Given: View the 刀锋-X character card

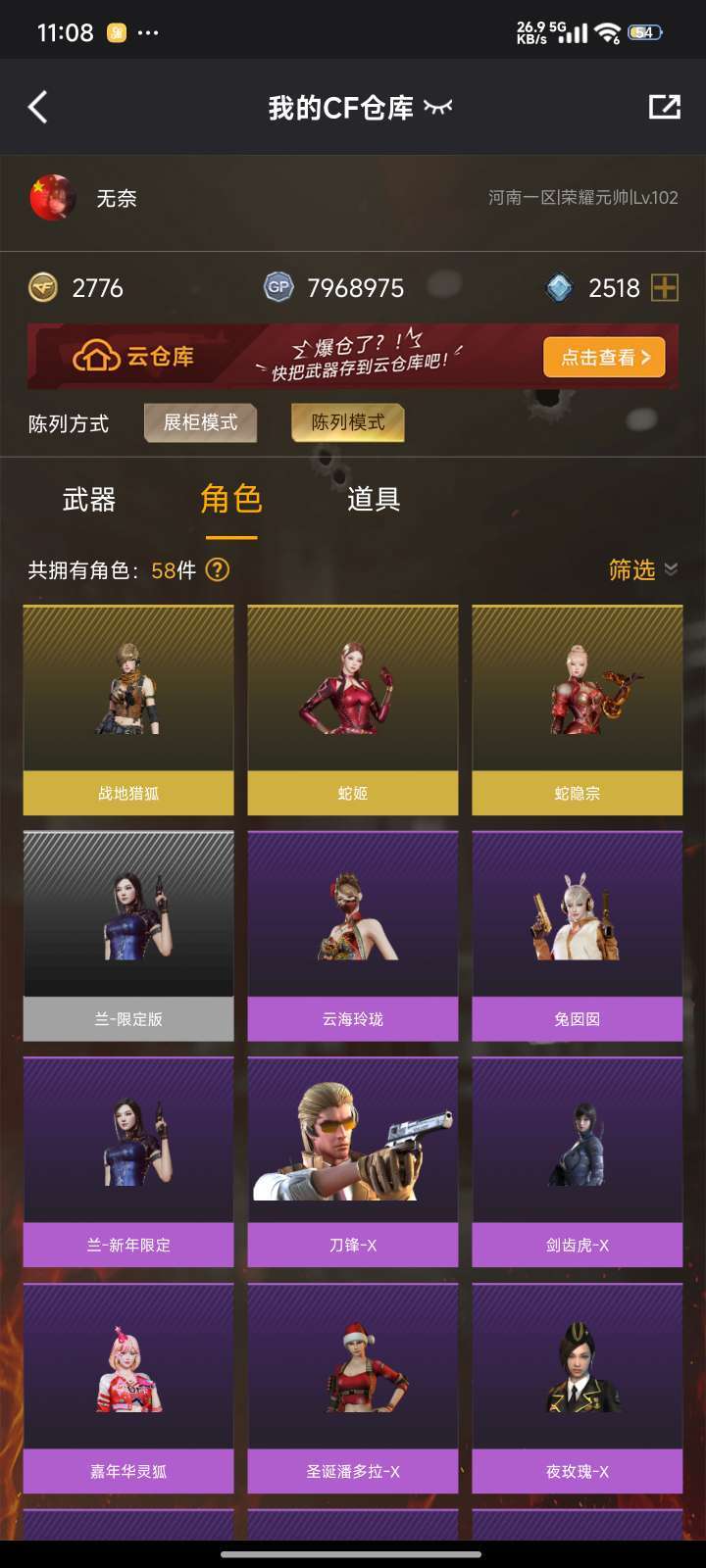Looking at the screenshot, I should pyautogui.click(x=353, y=1161).
